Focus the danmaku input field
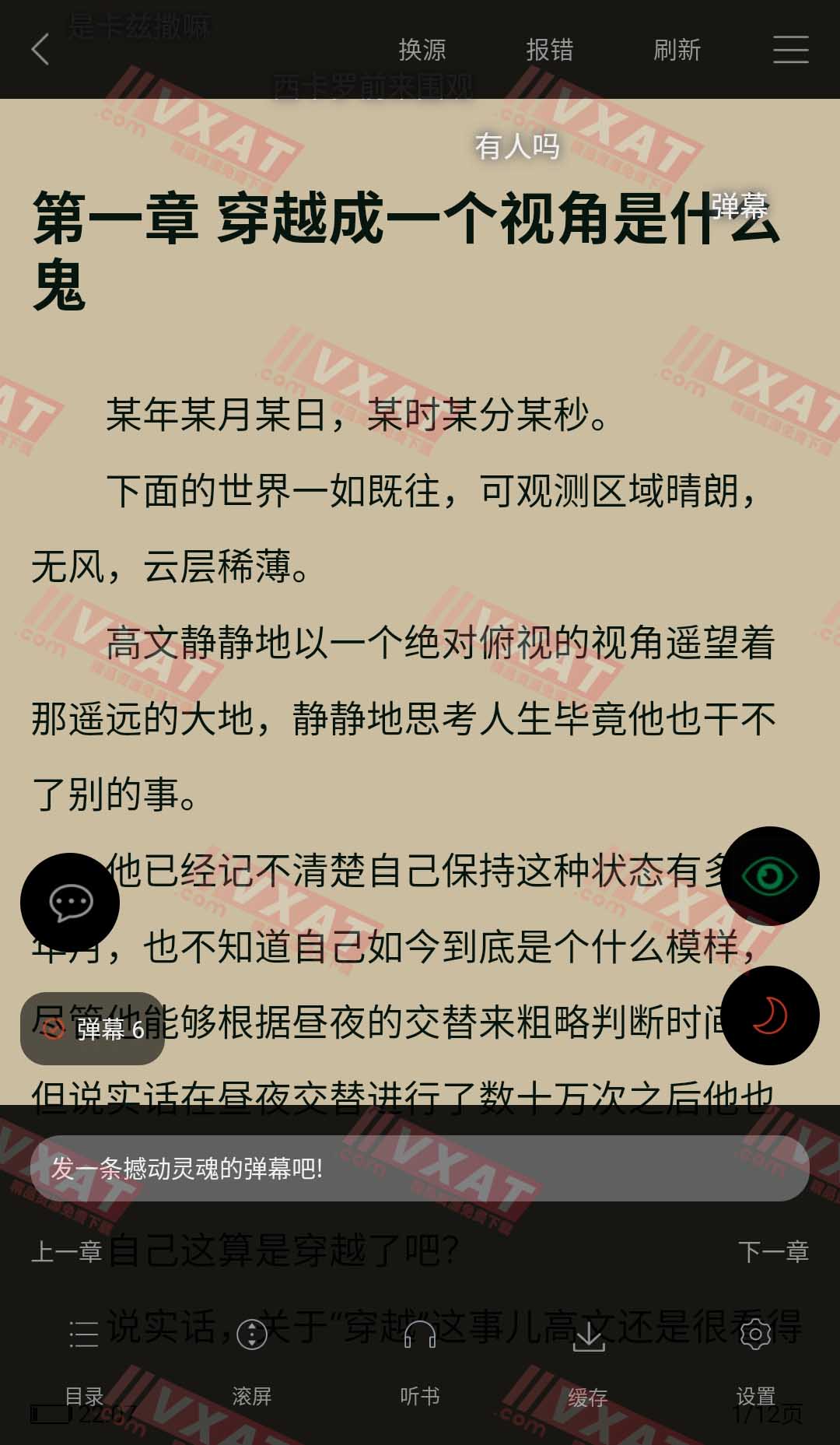840x1445 pixels. coord(420,1168)
